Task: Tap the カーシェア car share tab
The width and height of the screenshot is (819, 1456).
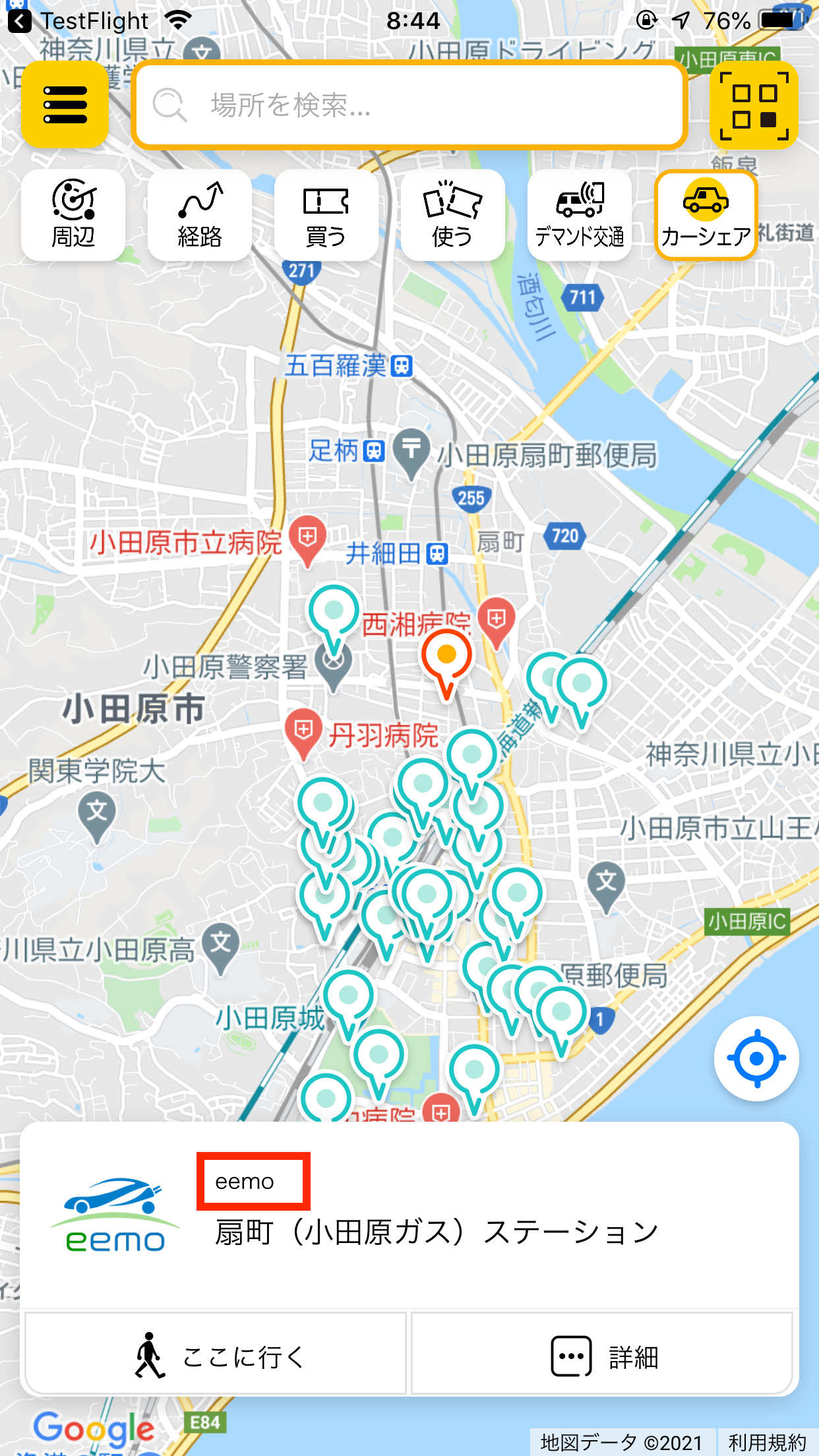Action: (706, 215)
